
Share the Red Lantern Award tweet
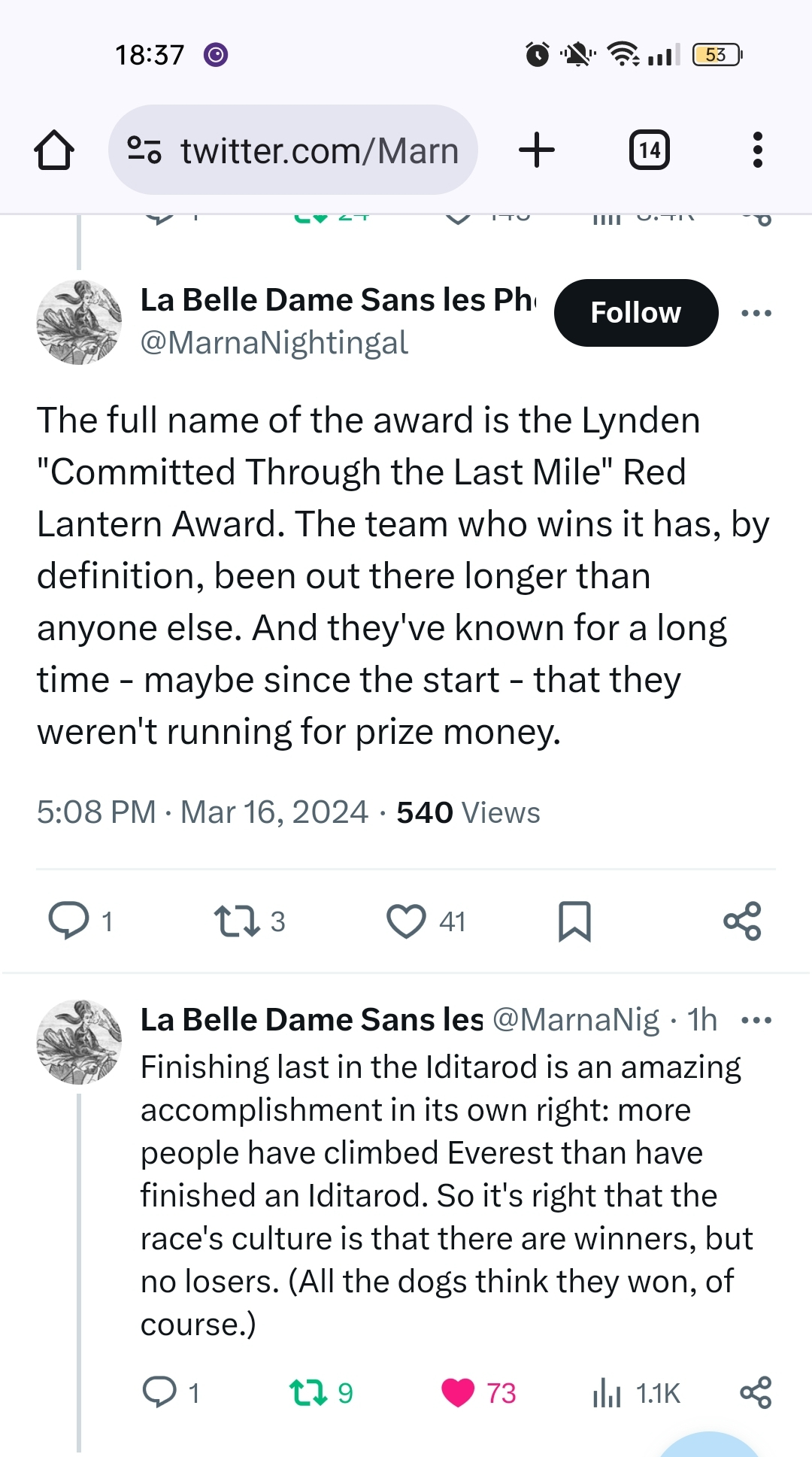click(x=742, y=921)
